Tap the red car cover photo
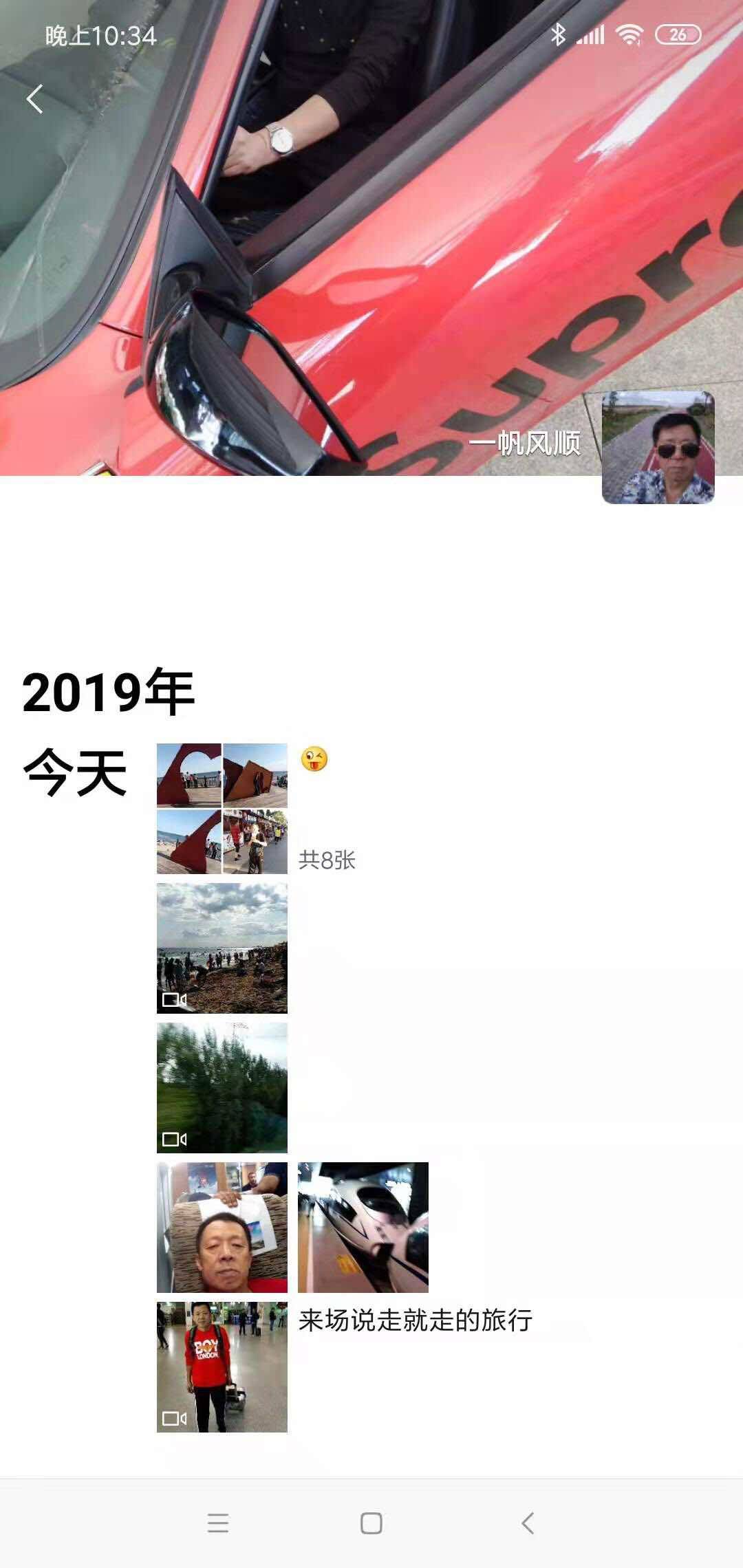743x1568 pixels. click(x=371, y=241)
